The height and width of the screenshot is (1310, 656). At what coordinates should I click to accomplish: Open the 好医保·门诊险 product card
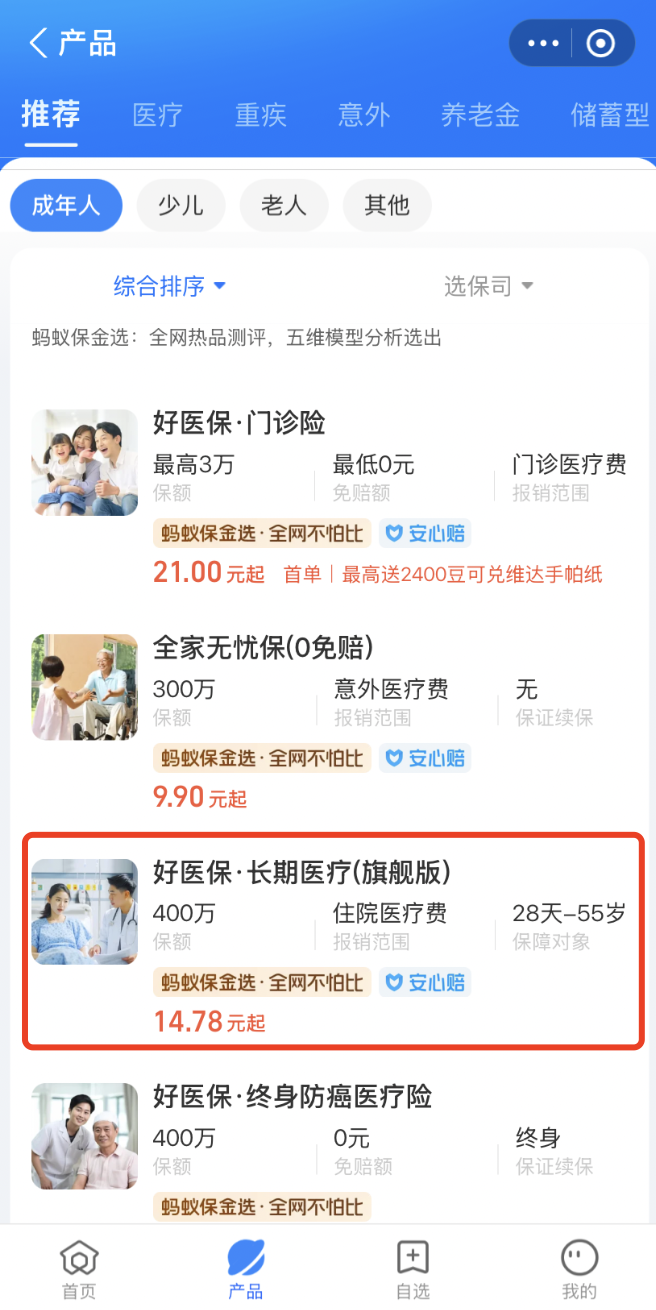[x=328, y=497]
